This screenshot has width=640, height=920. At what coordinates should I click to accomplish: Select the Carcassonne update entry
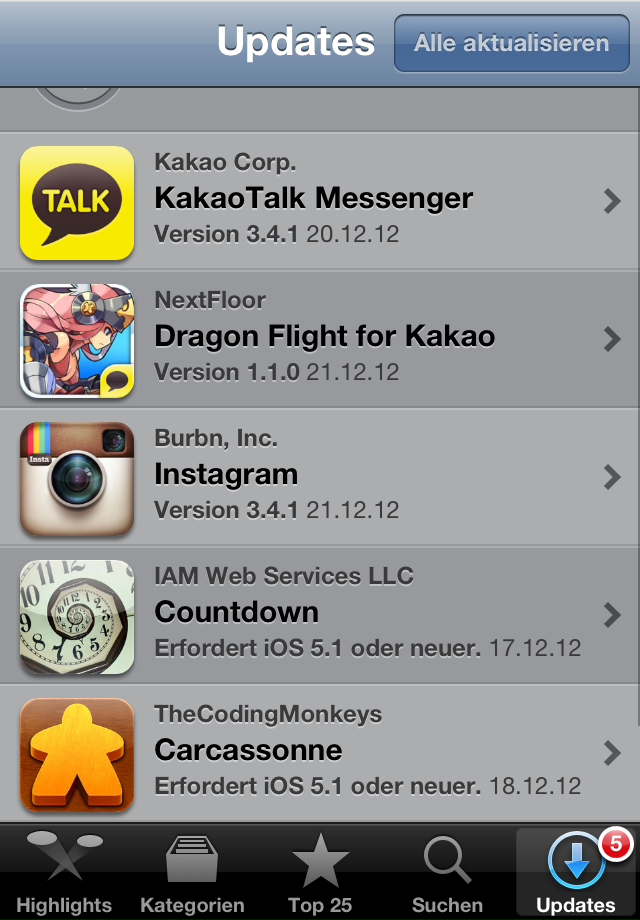coord(320,752)
